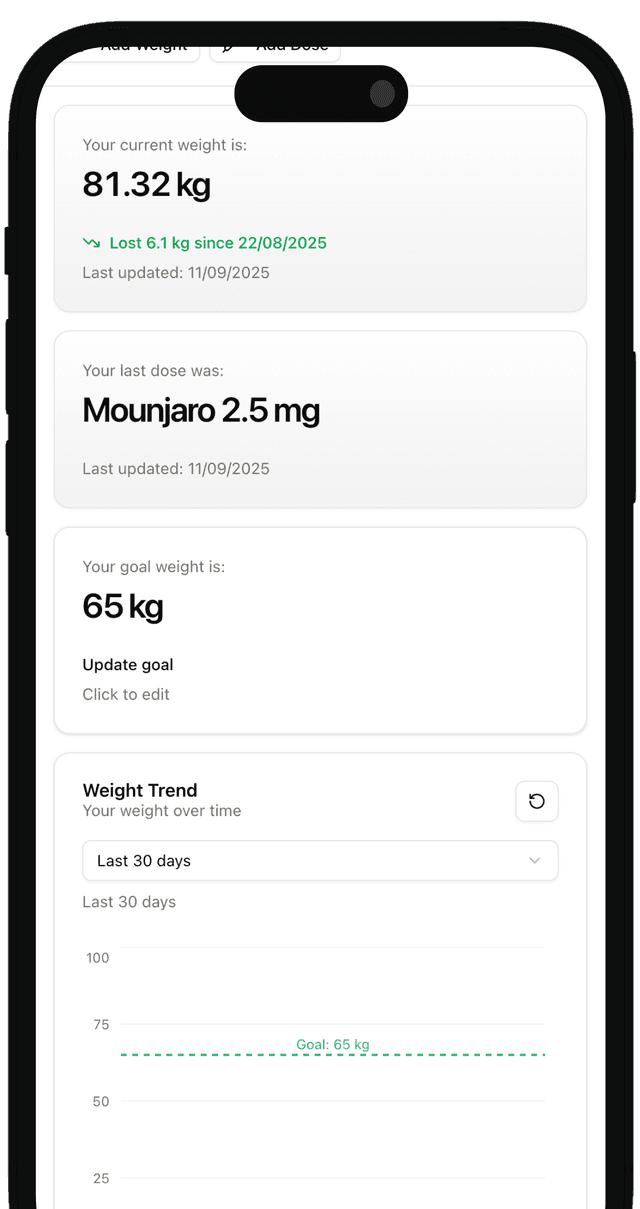Expand the Last 30 days dropdown

320,861
